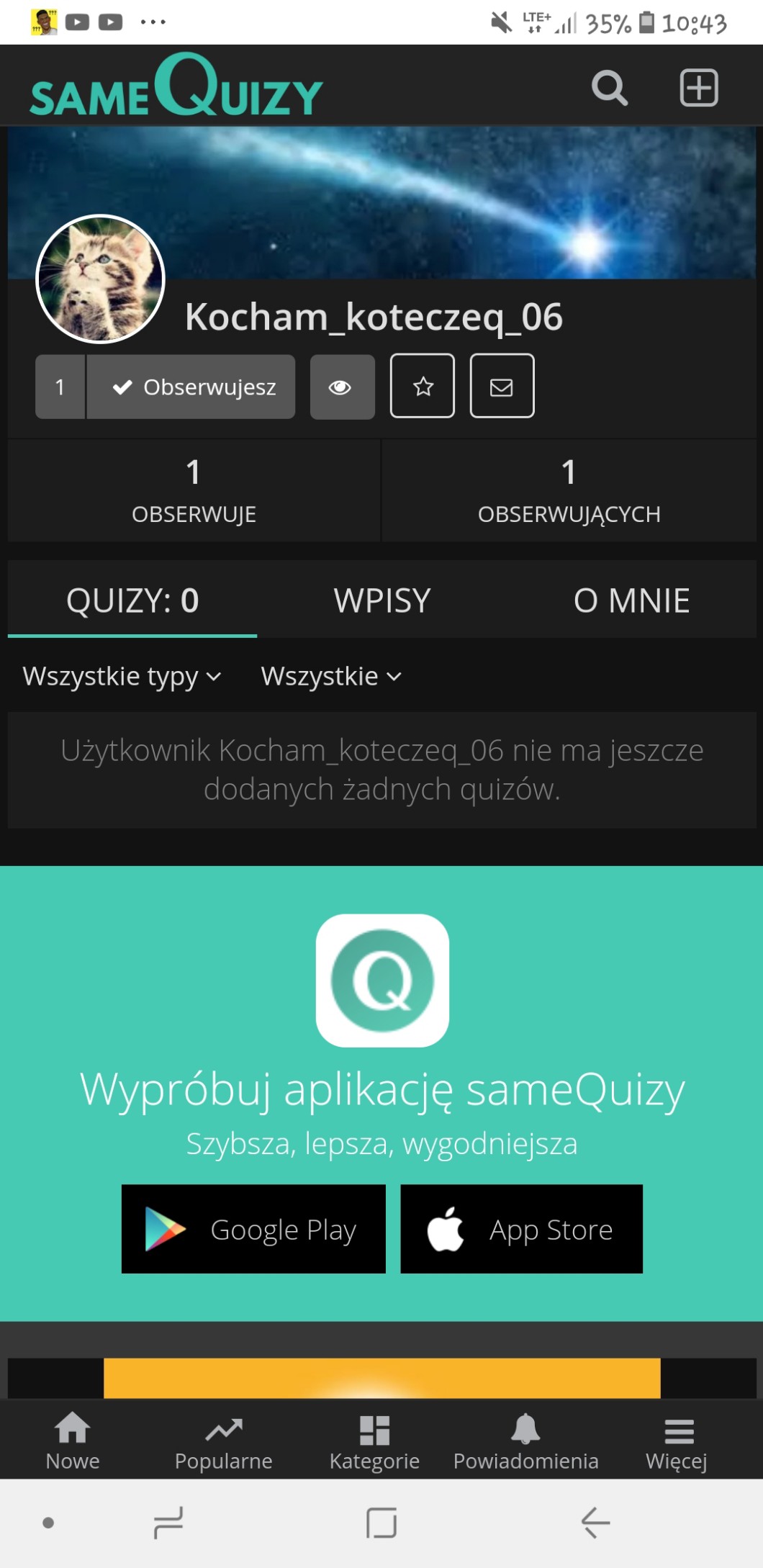
Task: Open the Więcej menu
Action: 677,1440
